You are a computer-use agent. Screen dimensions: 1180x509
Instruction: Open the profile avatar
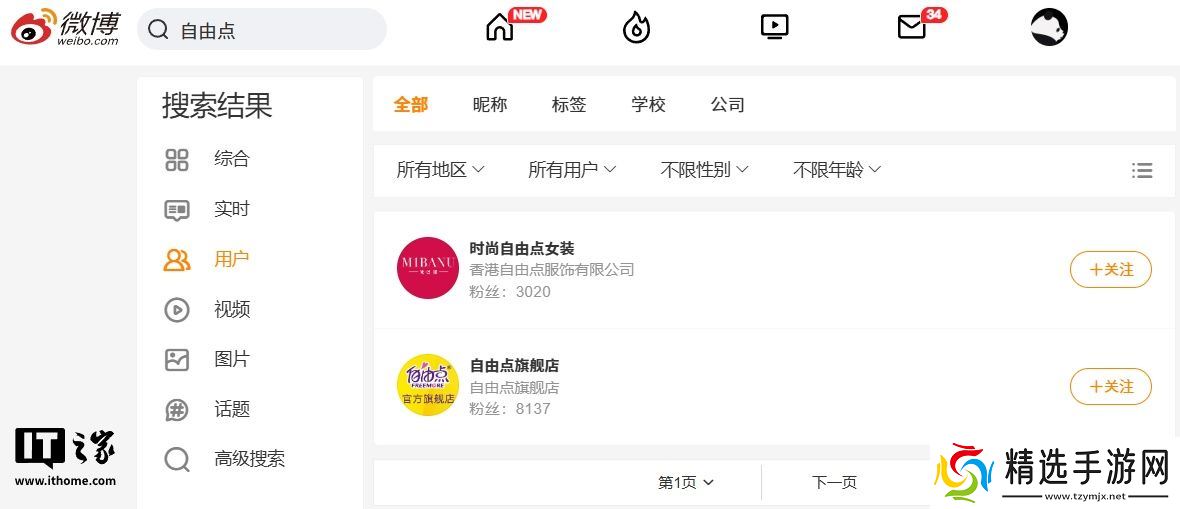point(1049,28)
